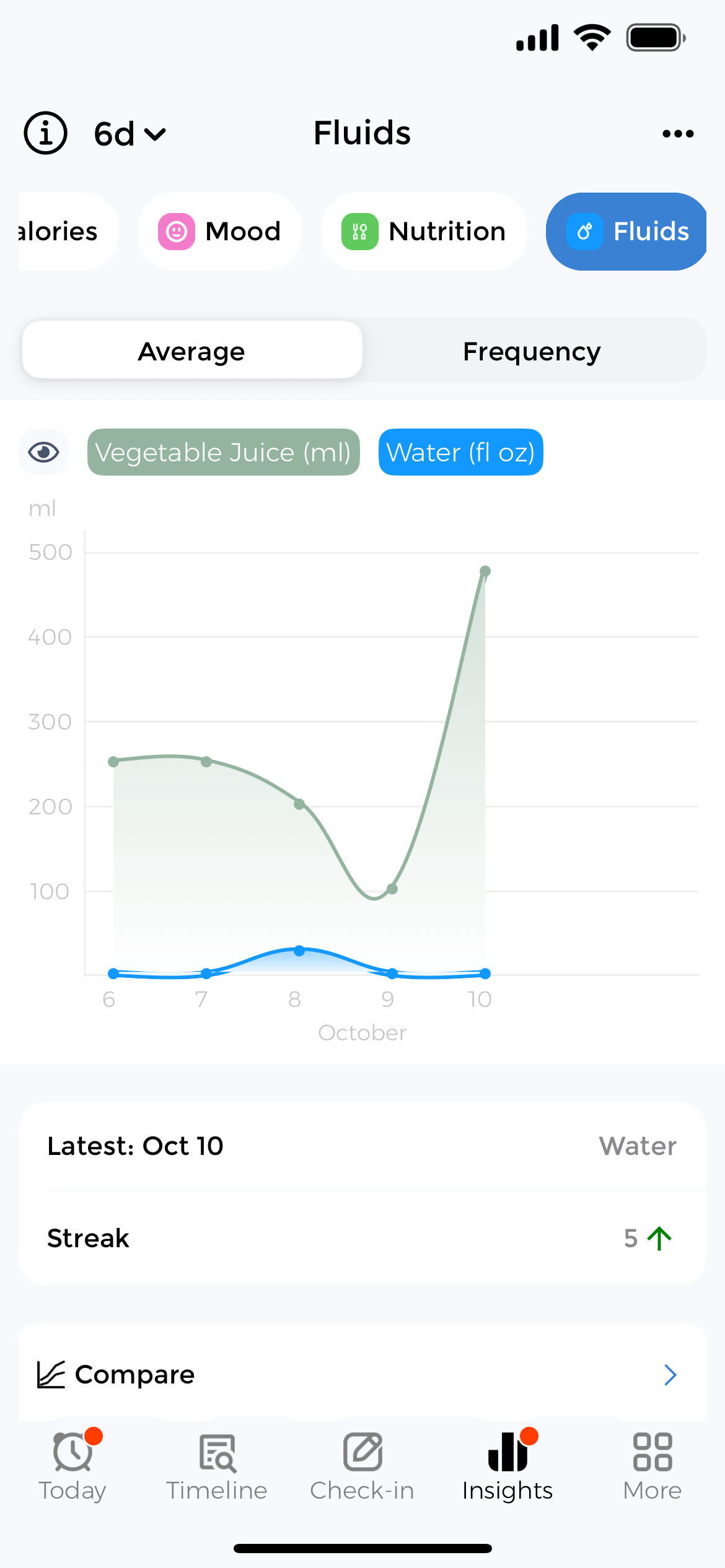This screenshot has width=725, height=1568.
Task: Select the Average tab
Action: (191, 350)
